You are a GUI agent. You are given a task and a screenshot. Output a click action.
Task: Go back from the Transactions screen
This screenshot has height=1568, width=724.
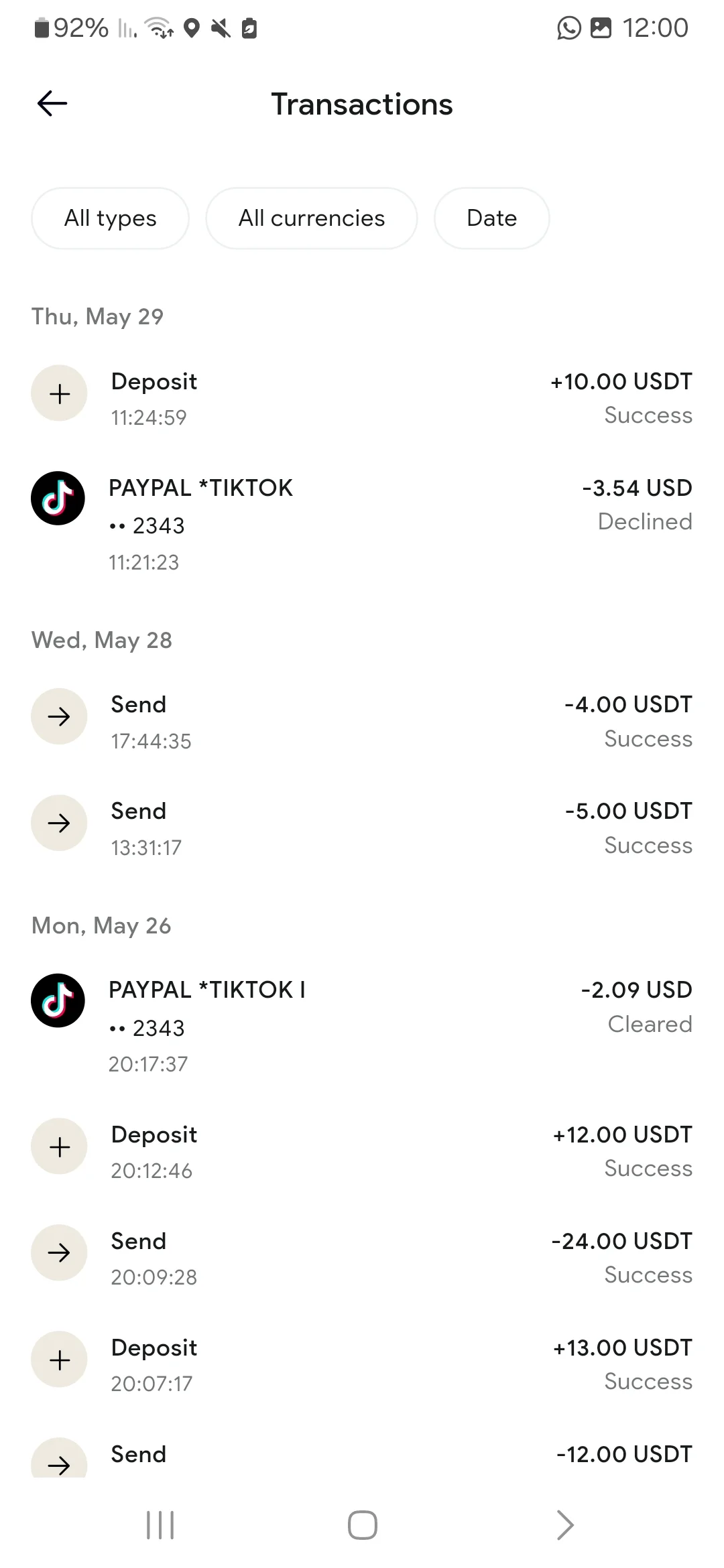click(52, 104)
